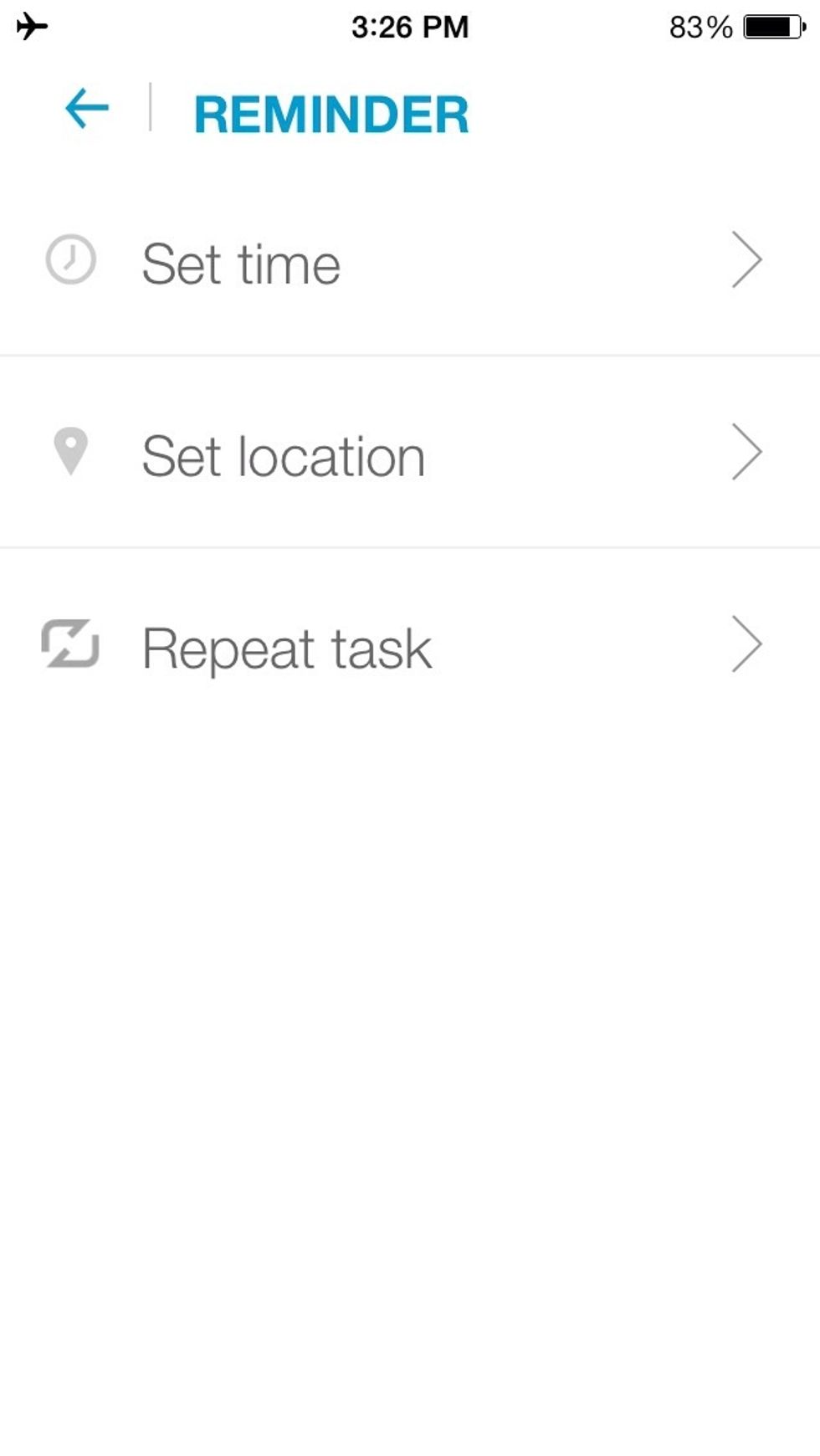Open the Set time option

point(410,261)
